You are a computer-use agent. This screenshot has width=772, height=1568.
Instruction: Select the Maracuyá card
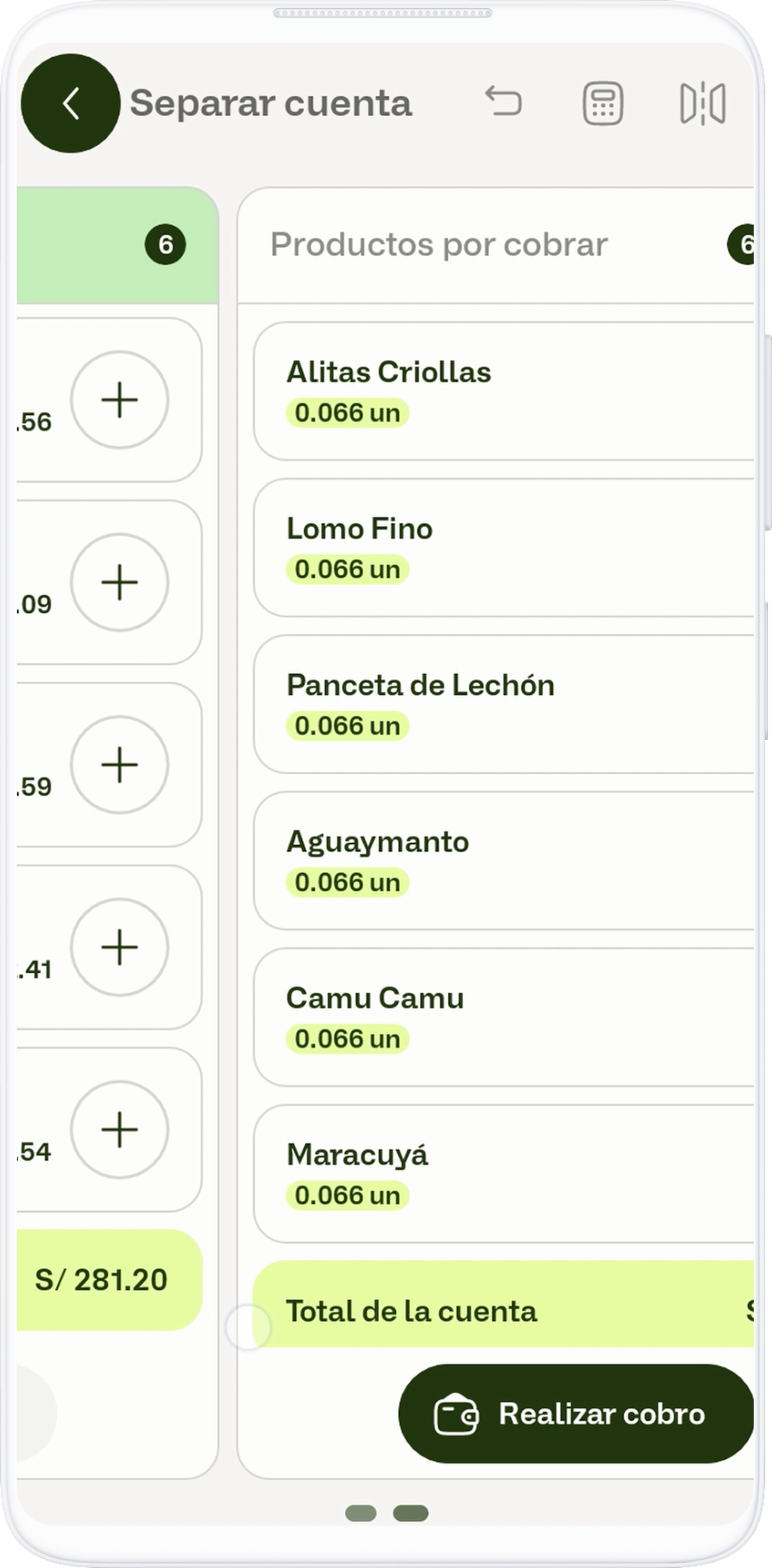[503, 1173]
